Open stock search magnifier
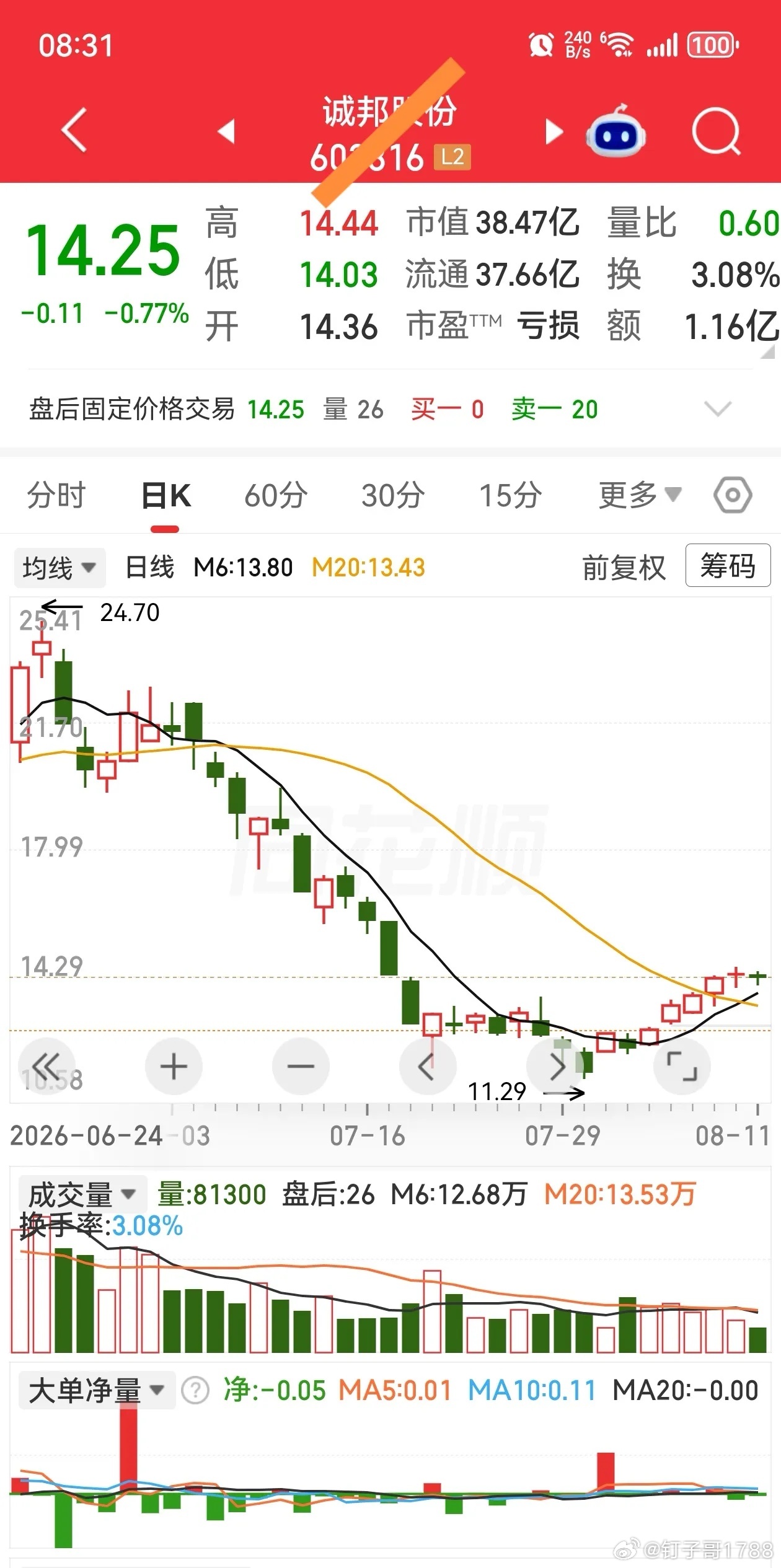The width and height of the screenshot is (781, 1568). coord(716,131)
